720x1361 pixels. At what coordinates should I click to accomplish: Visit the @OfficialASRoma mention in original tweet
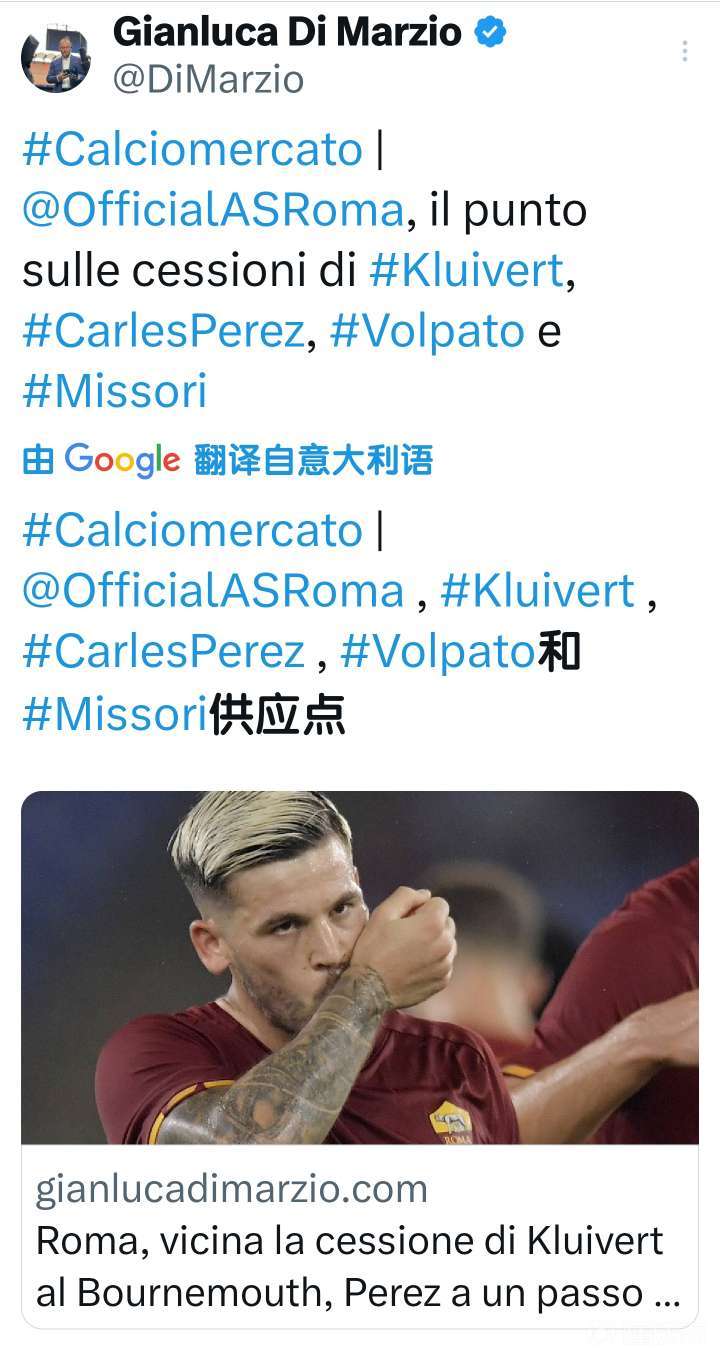(x=212, y=211)
